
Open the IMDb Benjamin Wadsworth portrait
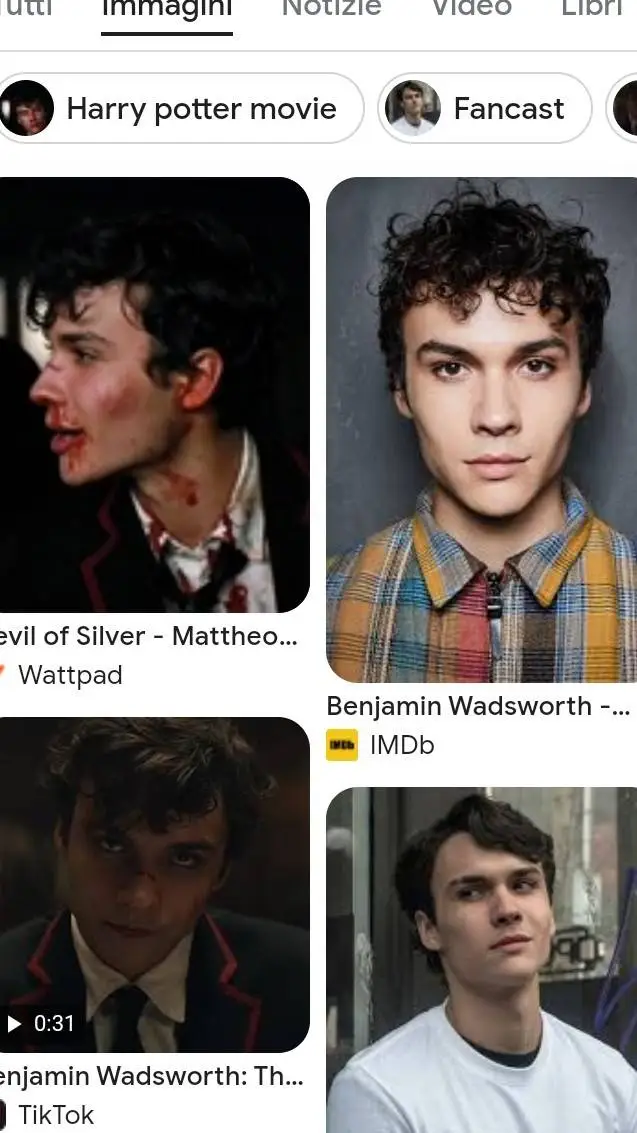point(481,430)
